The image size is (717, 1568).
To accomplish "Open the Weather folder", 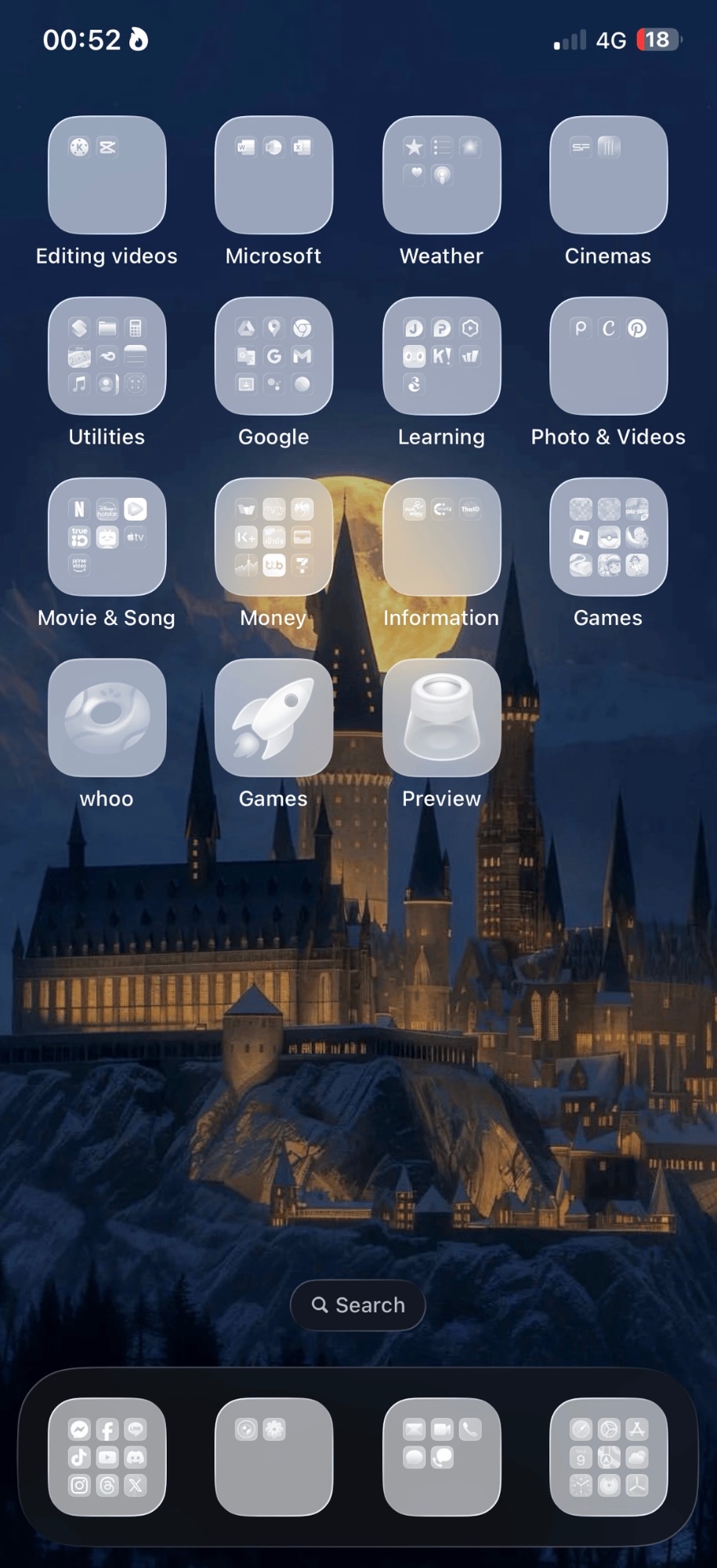I will pos(441,175).
